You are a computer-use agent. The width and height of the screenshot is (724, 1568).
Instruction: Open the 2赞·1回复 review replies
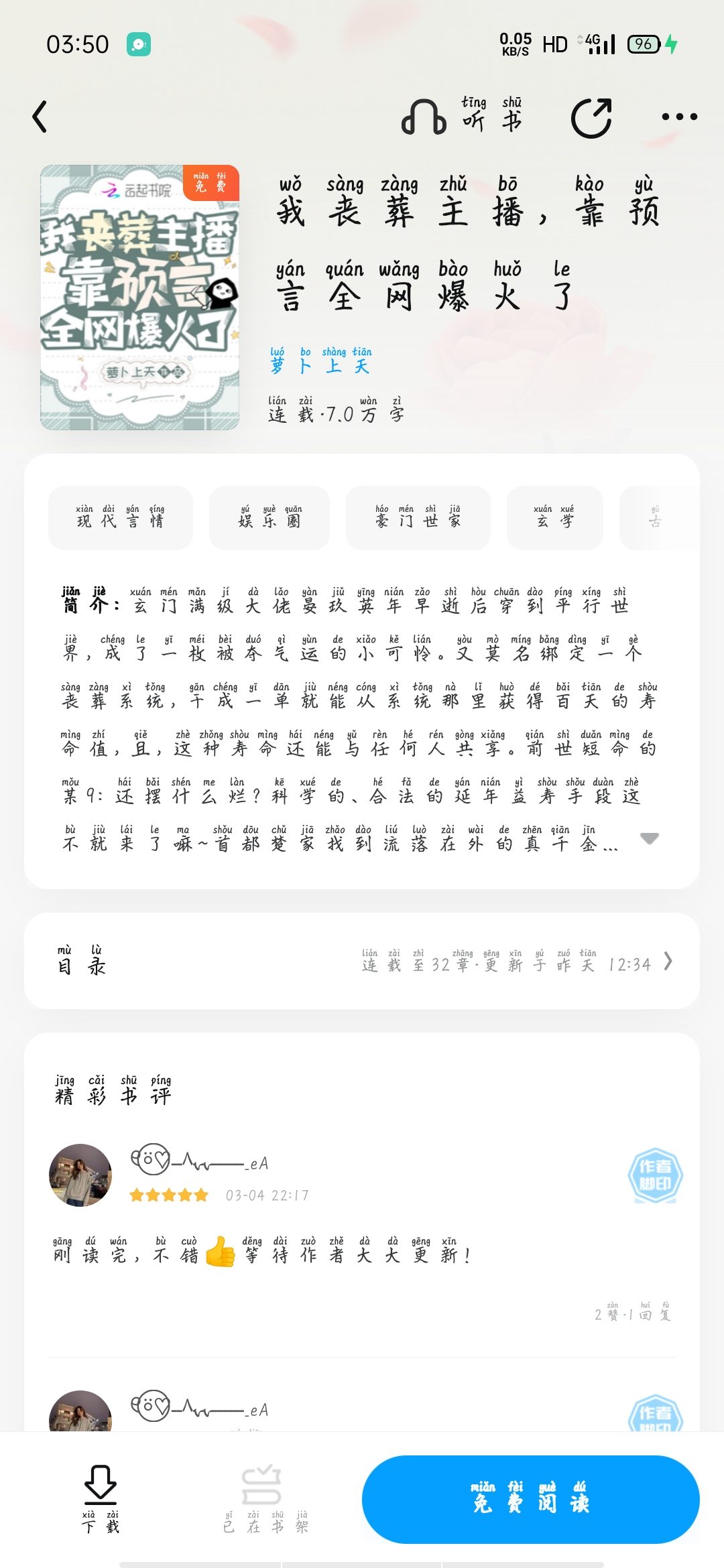(632, 1312)
